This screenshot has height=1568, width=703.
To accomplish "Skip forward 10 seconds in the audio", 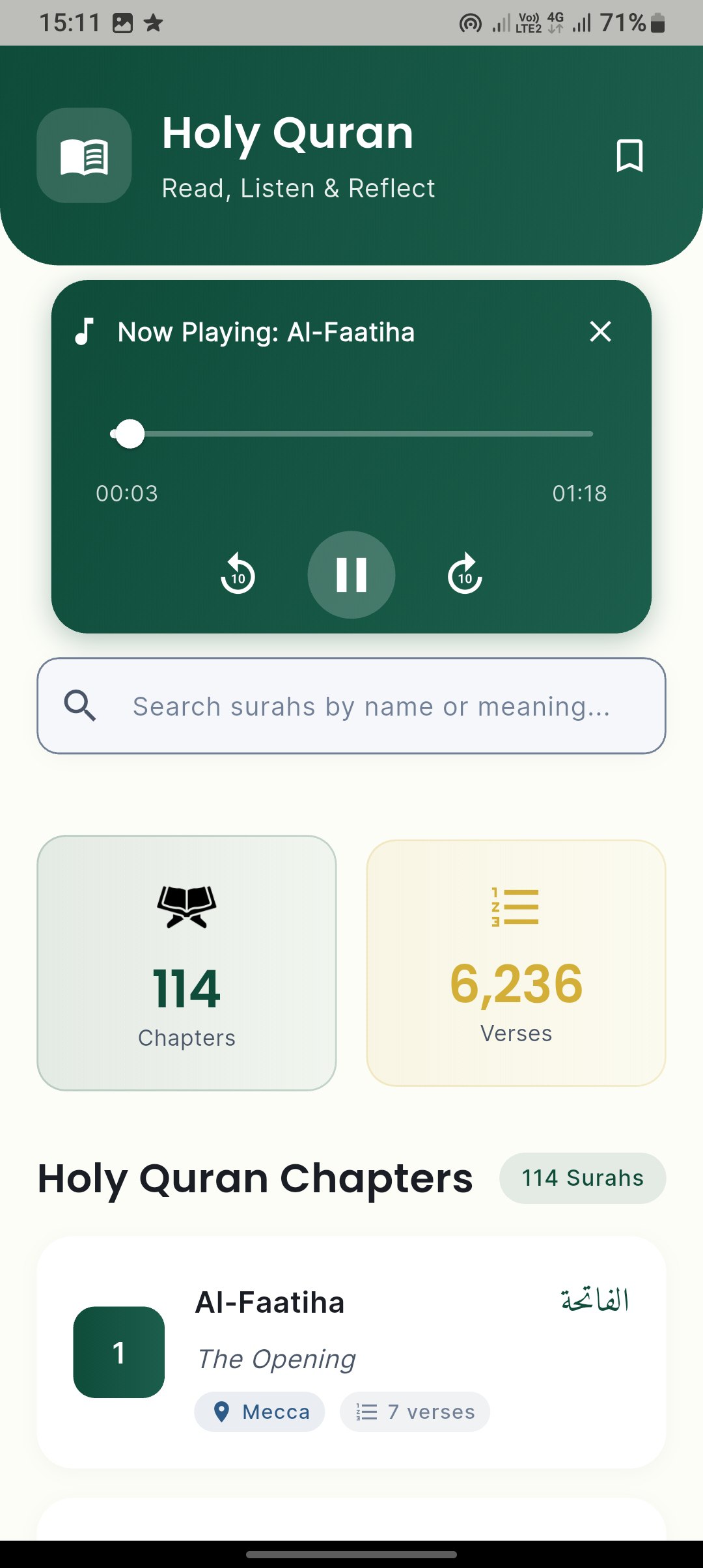I will (x=465, y=574).
